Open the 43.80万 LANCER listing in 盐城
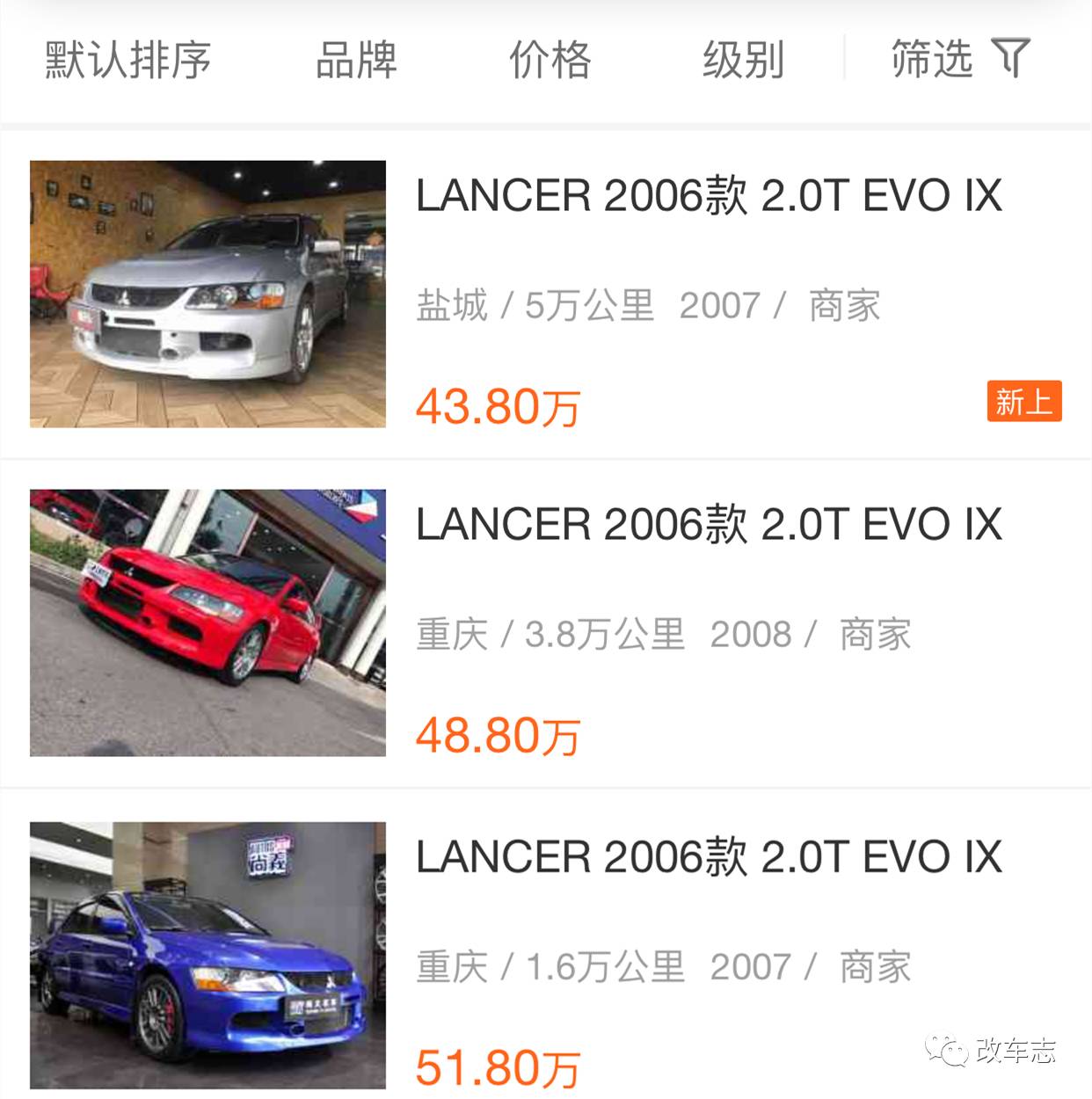The height and width of the screenshot is (1099, 1092). tap(708, 196)
